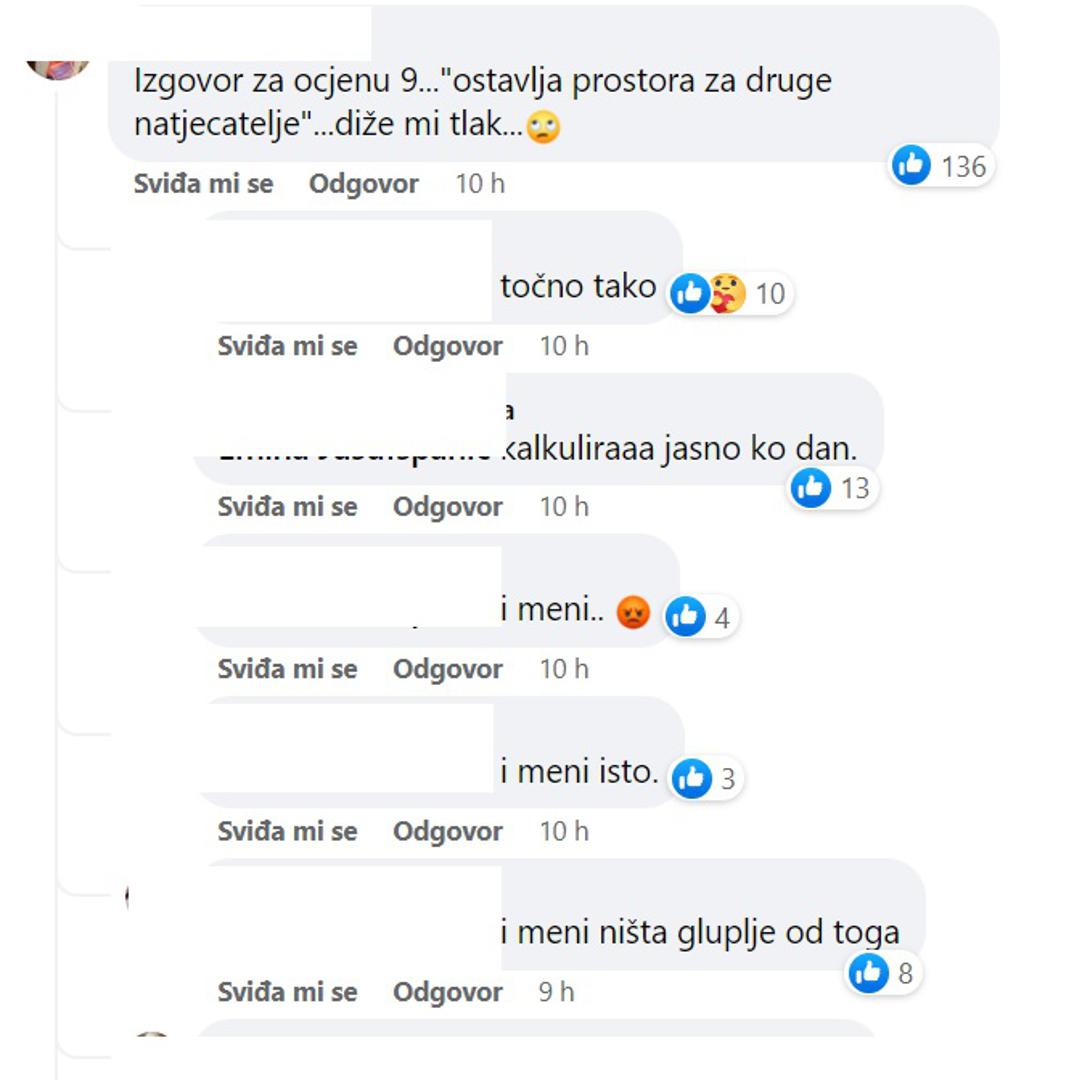Like the "ništa gluplje od toga" reply

[287, 992]
